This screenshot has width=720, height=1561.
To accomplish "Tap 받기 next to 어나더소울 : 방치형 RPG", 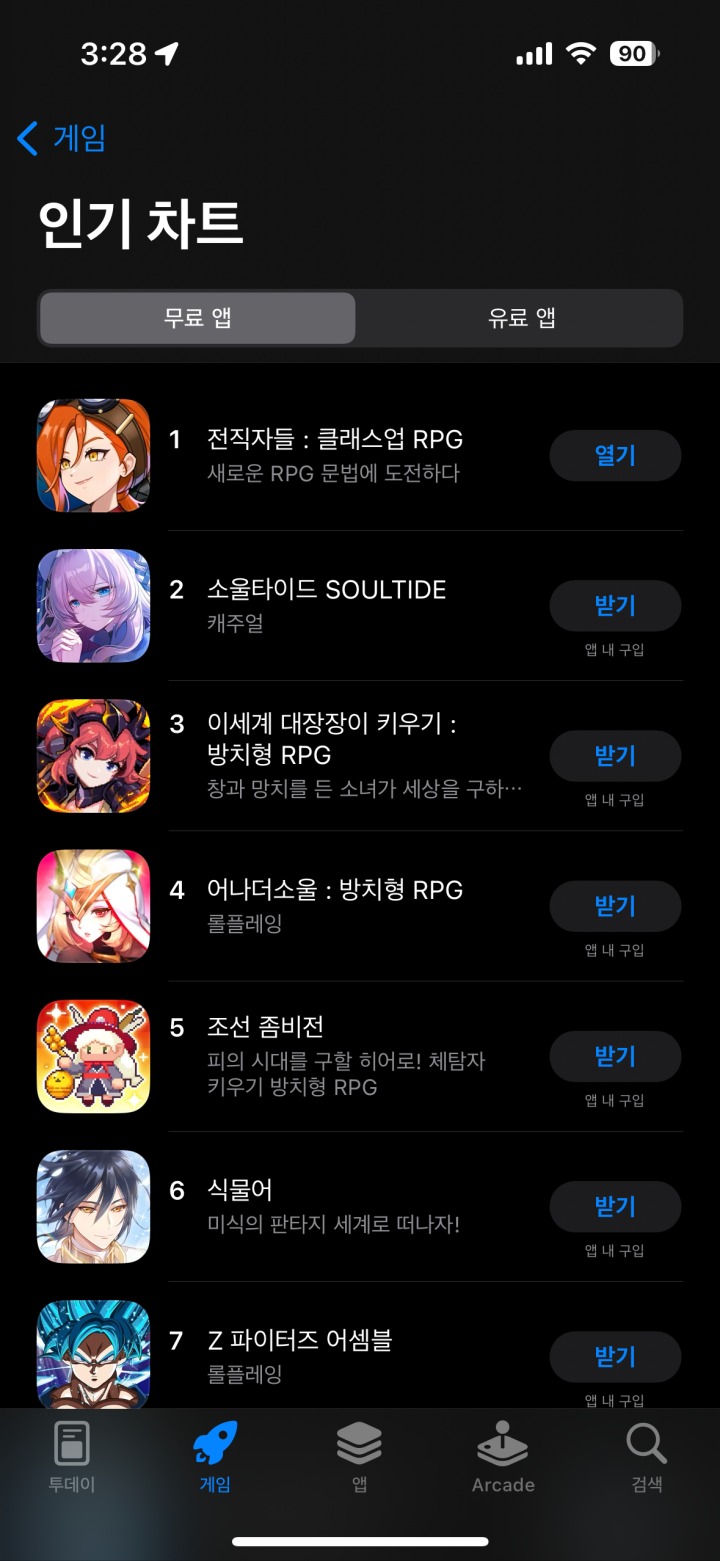I will click(x=615, y=906).
